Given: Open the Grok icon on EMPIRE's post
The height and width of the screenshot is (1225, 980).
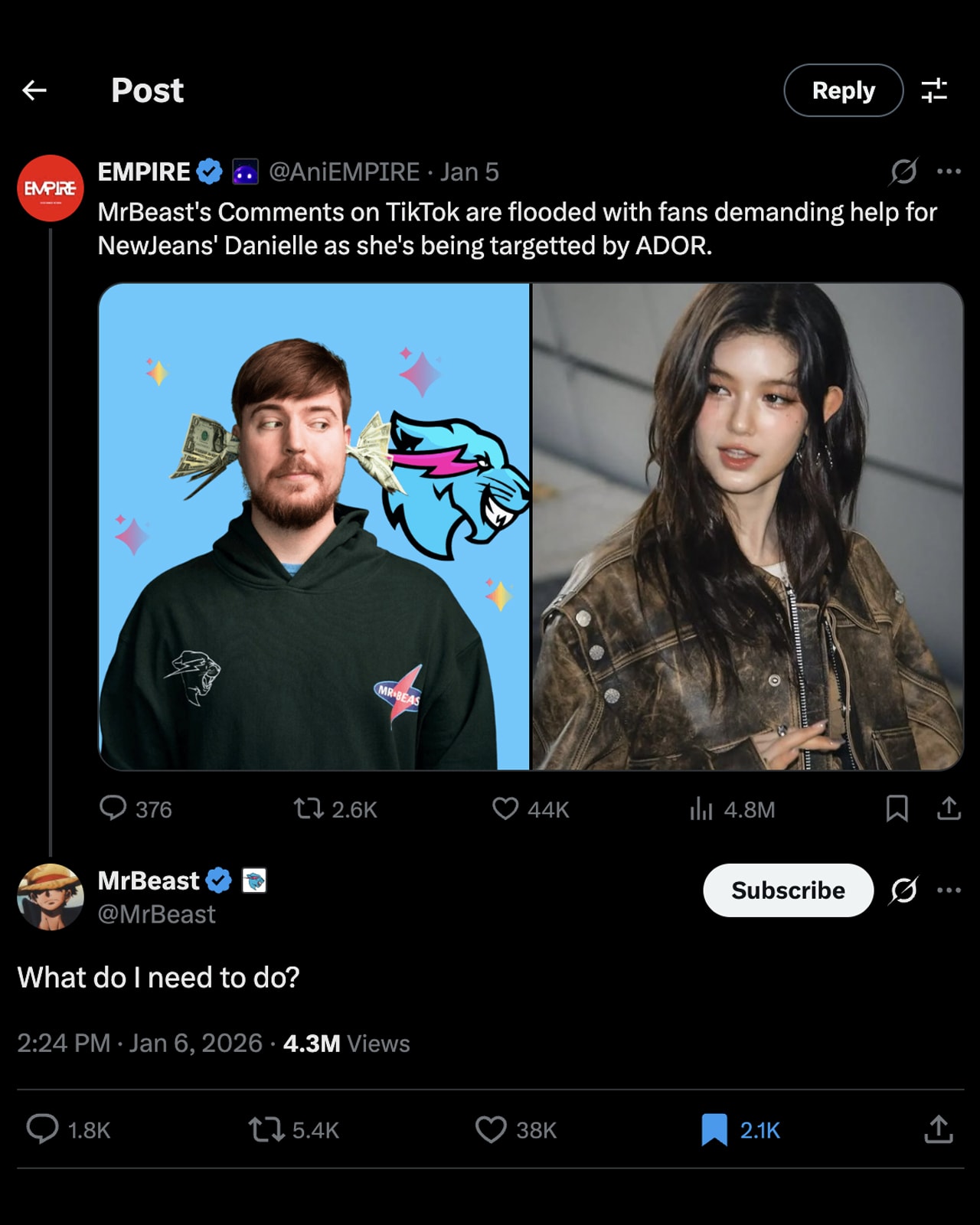Looking at the screenshot, I should 903,171.
